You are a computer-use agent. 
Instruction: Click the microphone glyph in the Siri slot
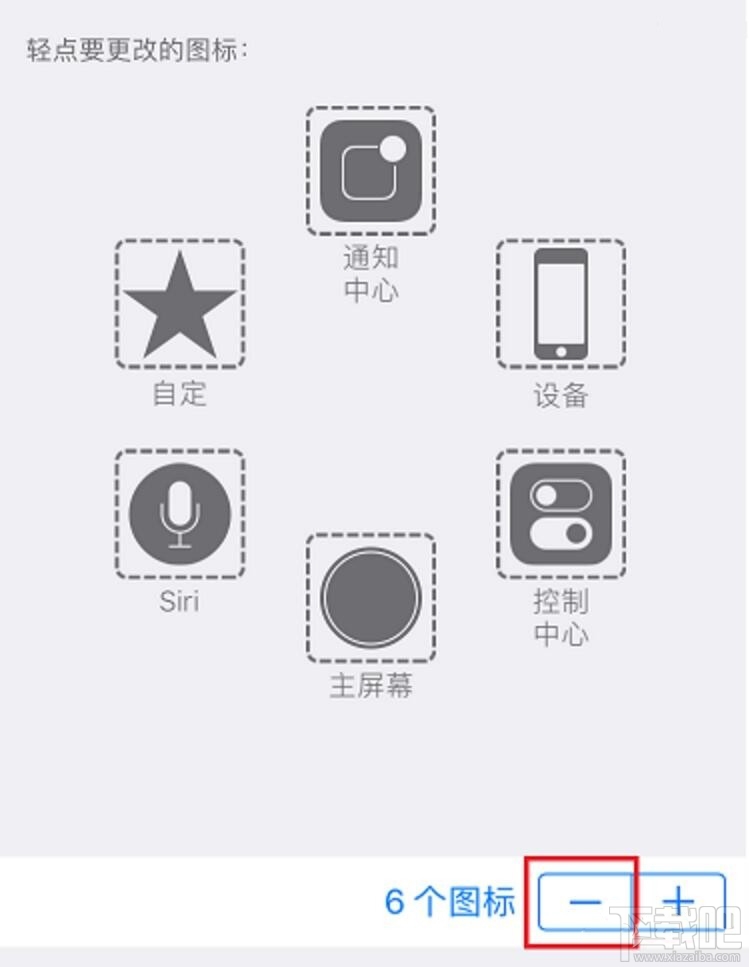pos(180,513)
